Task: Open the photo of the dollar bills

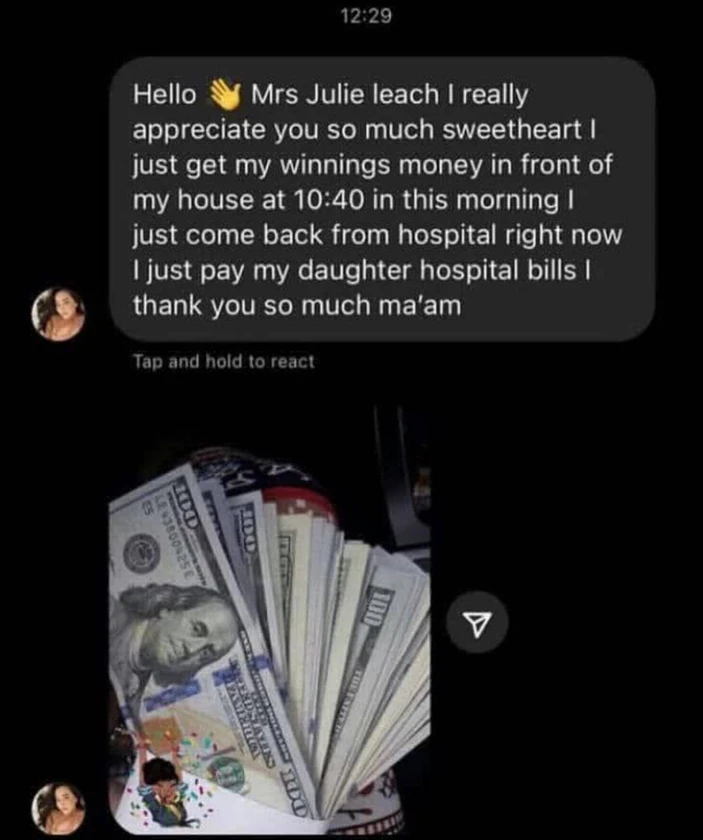Action: click(x=270, y=618)
